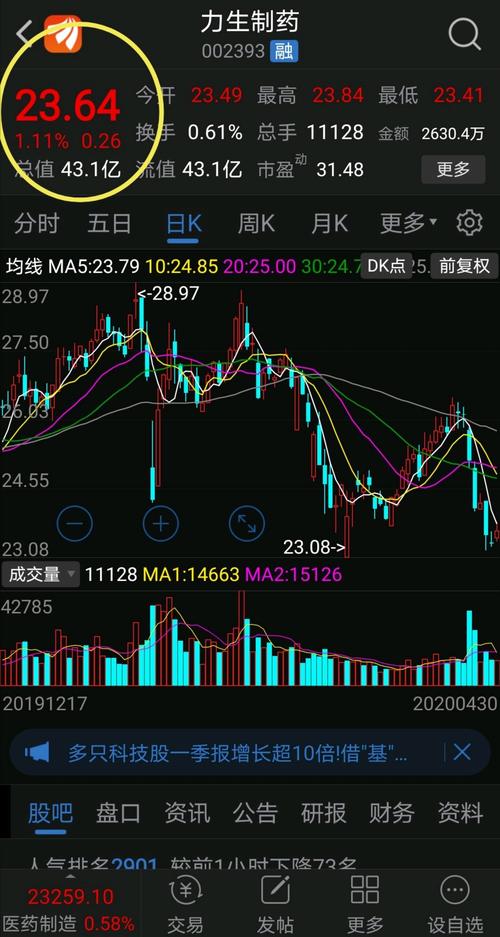
Task: Switch to the 盘口 tab
Action: [x=118, y=813]
